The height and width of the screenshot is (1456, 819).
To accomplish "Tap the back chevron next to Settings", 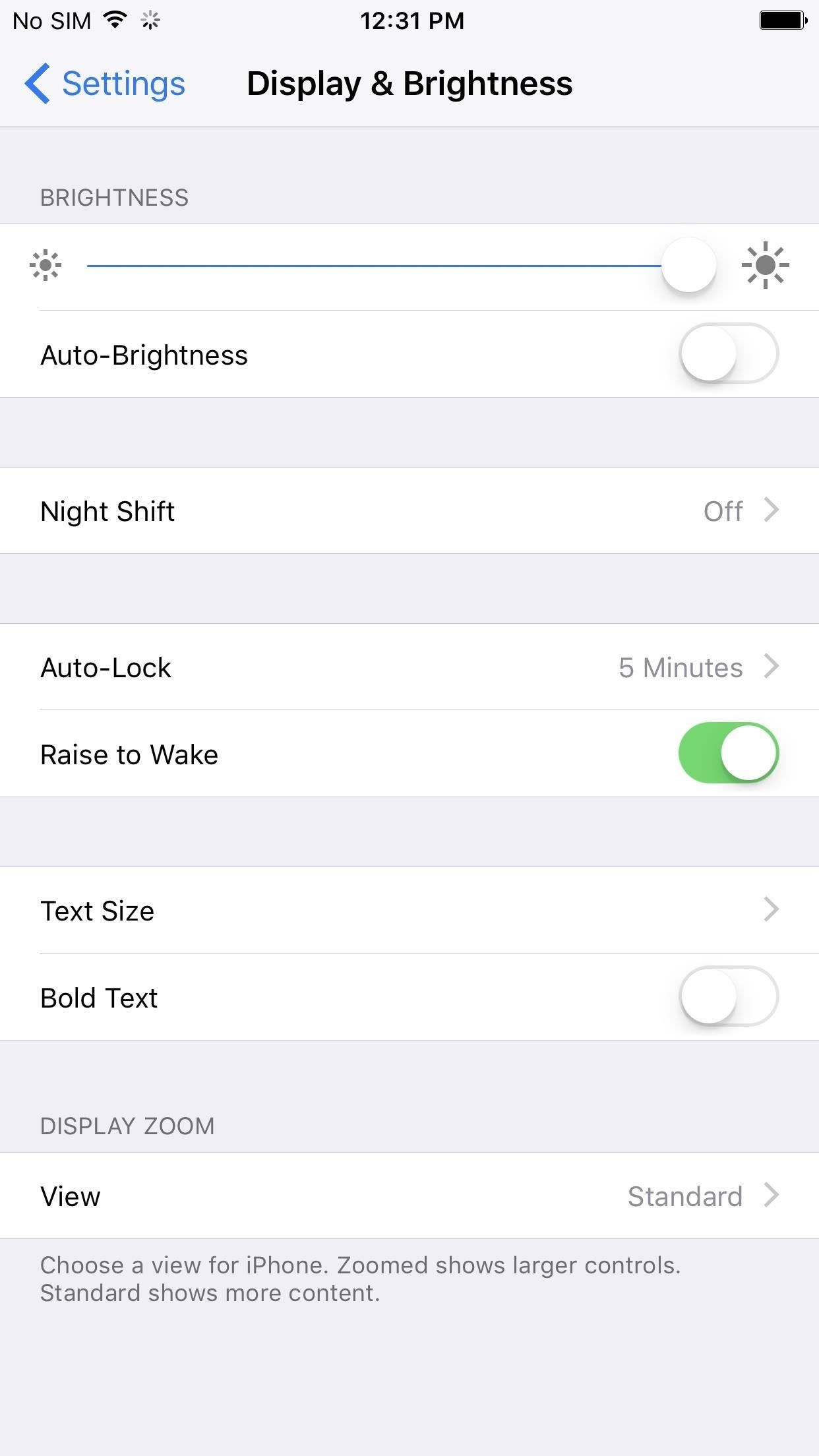I will [x=38, y=84].
